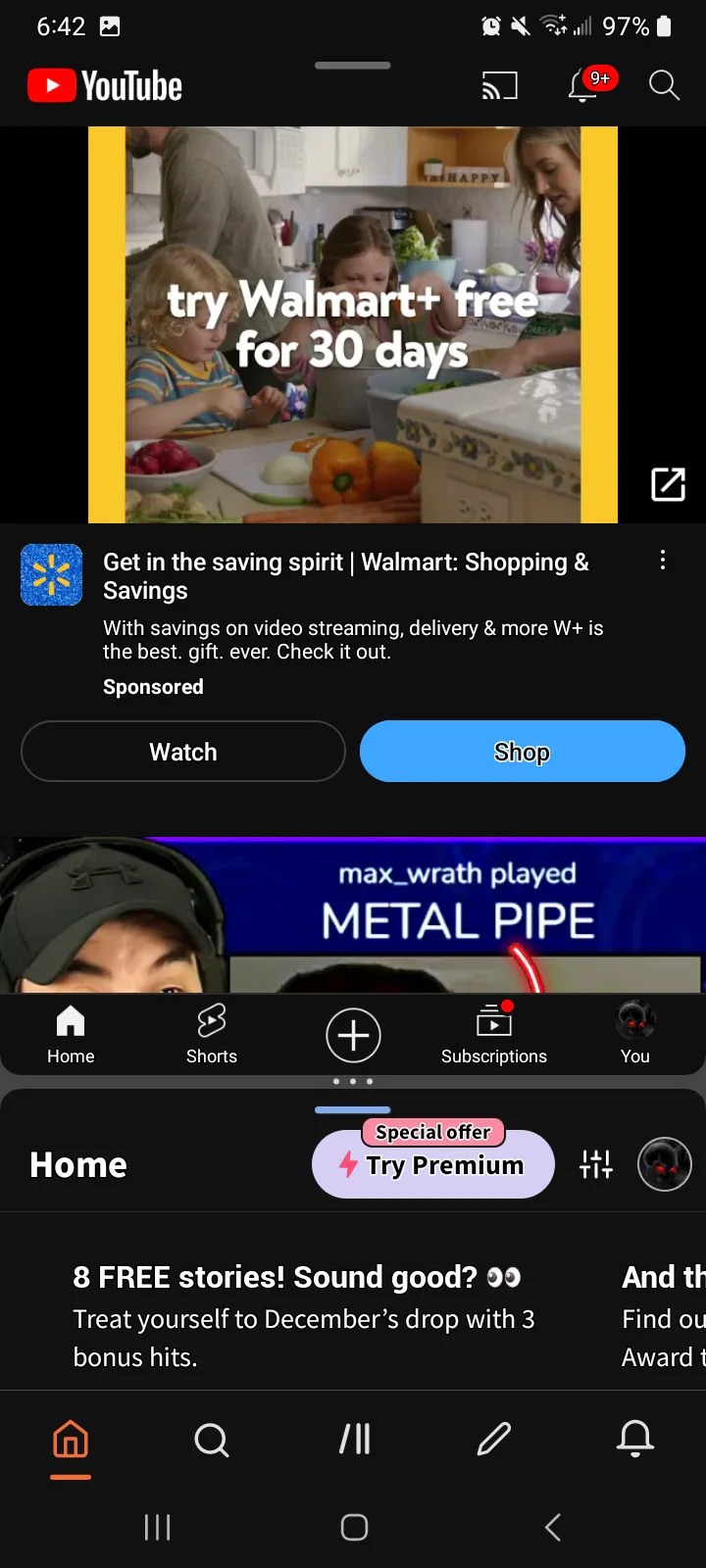Image resolution: width=706 pixels, height=1568 pixels.
Task: Open the You tab
Action: click(x=635, y=1034)
